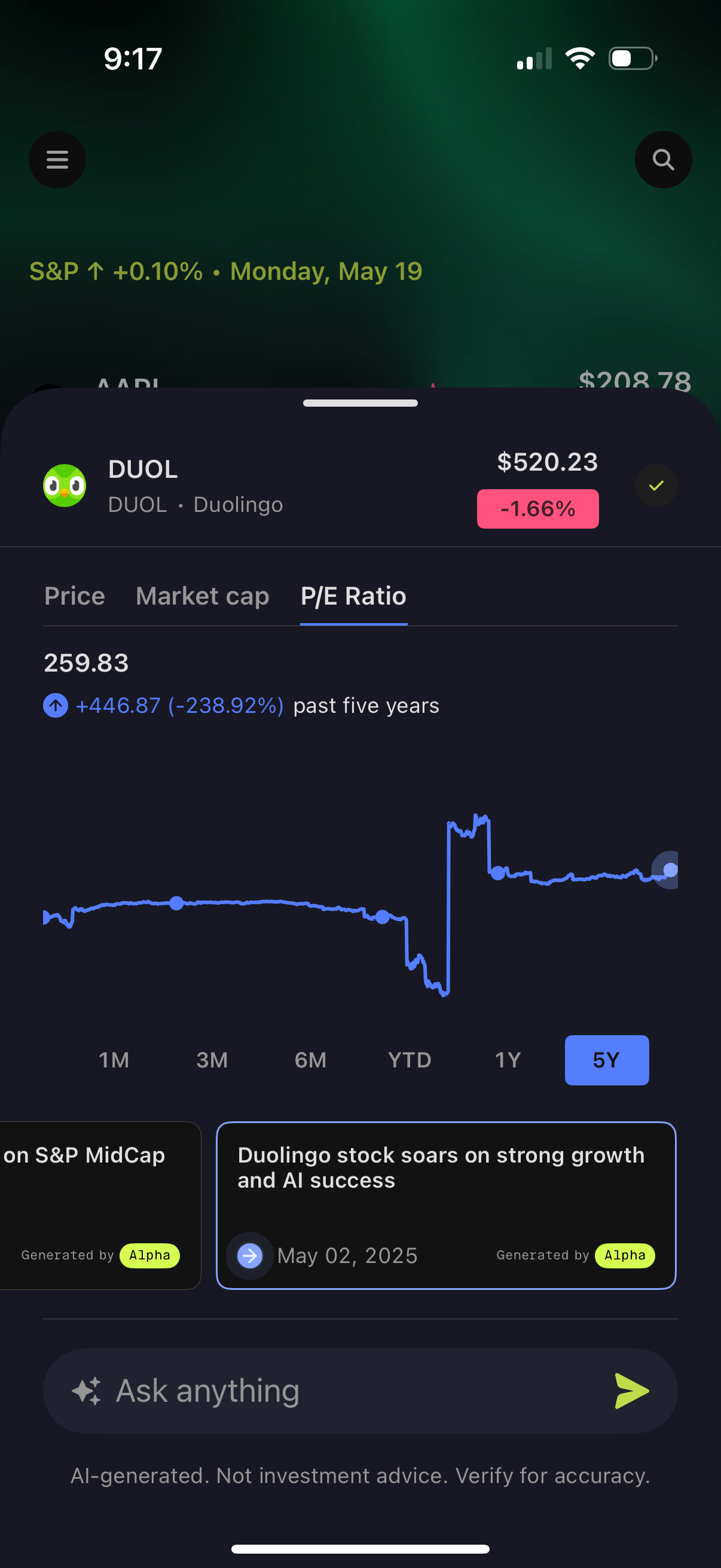The height and width of the screenshot is (1568, 721).
Task: Select the P/E Ratio tab
Action: (353, 597)
